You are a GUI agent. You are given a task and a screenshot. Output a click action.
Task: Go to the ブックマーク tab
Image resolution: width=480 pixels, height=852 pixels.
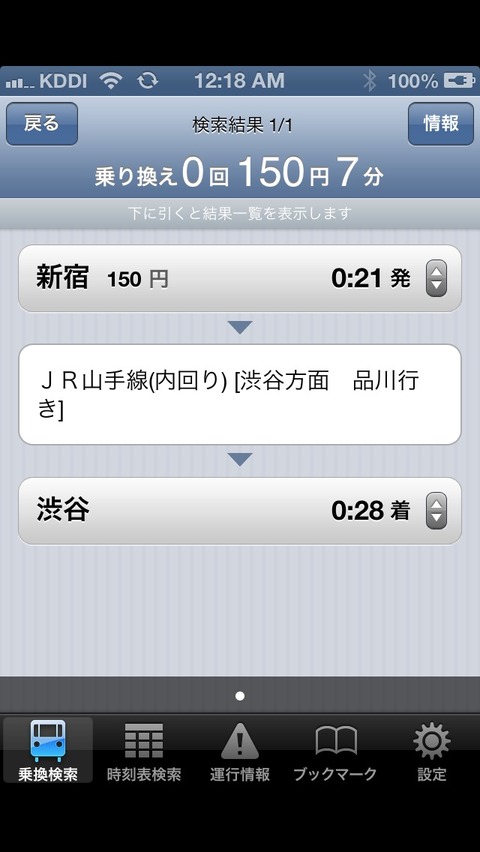335,750
